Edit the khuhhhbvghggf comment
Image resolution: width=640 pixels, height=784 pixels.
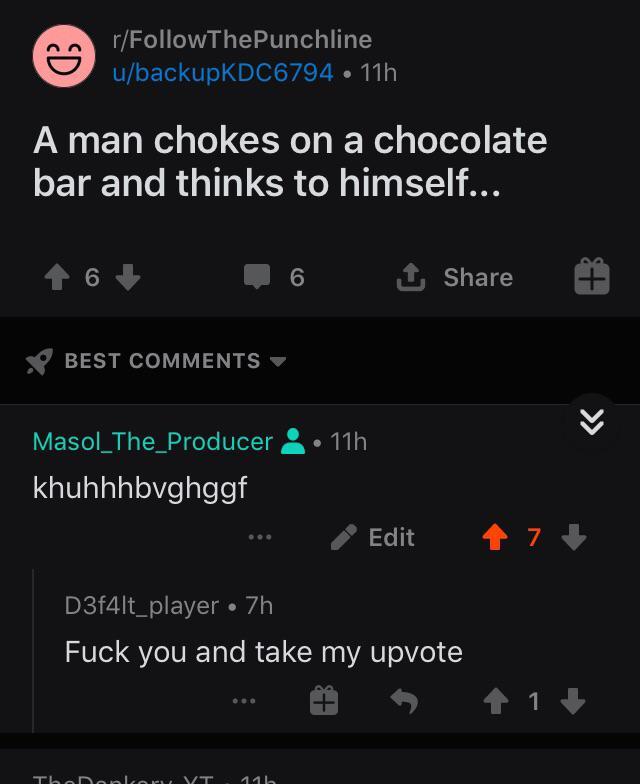(x=373, y=538)
